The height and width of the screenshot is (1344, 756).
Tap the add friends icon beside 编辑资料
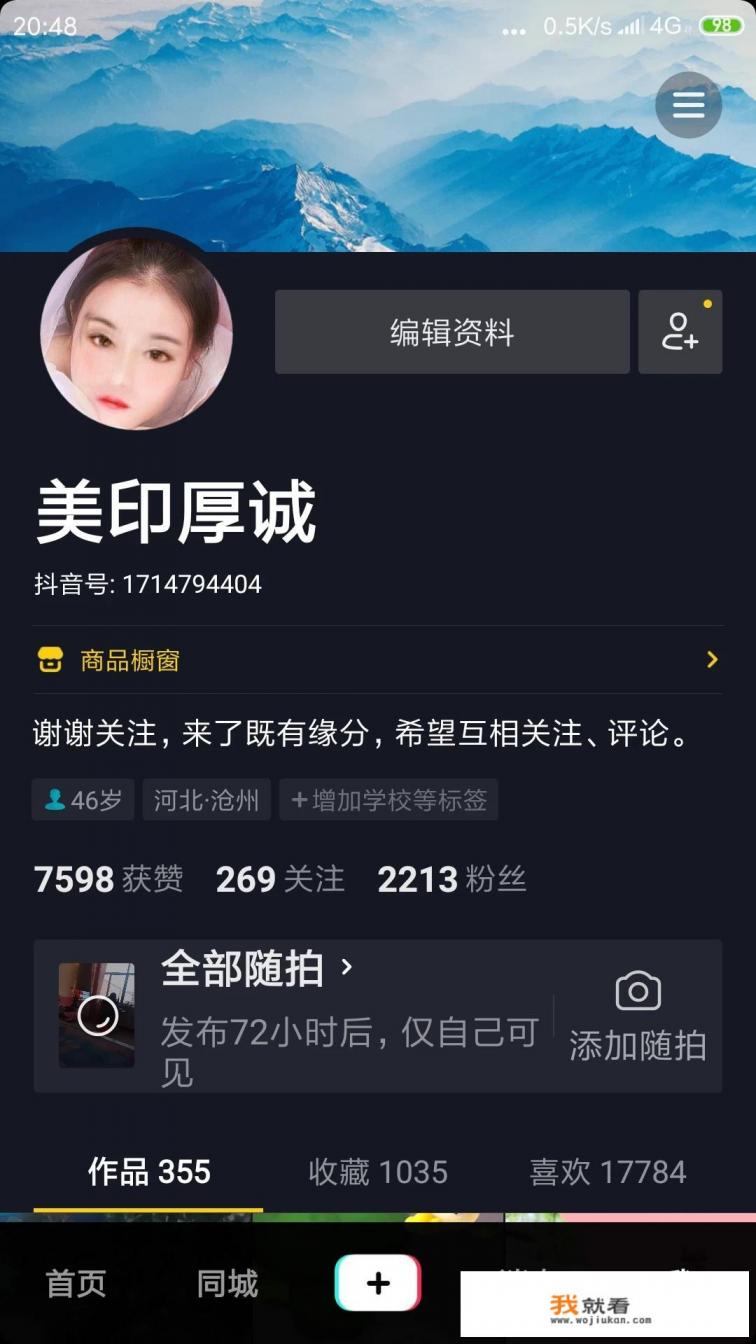click(x=681, y=332)
